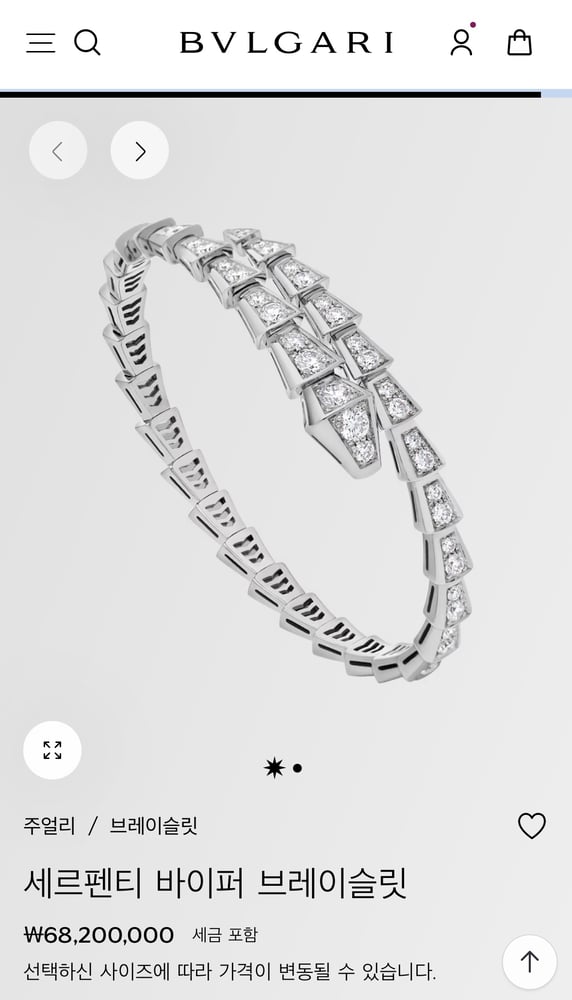Jump back to top with the arrow button
The width and height of the screenshot is (572, 1000).
[x=529, y=962]
